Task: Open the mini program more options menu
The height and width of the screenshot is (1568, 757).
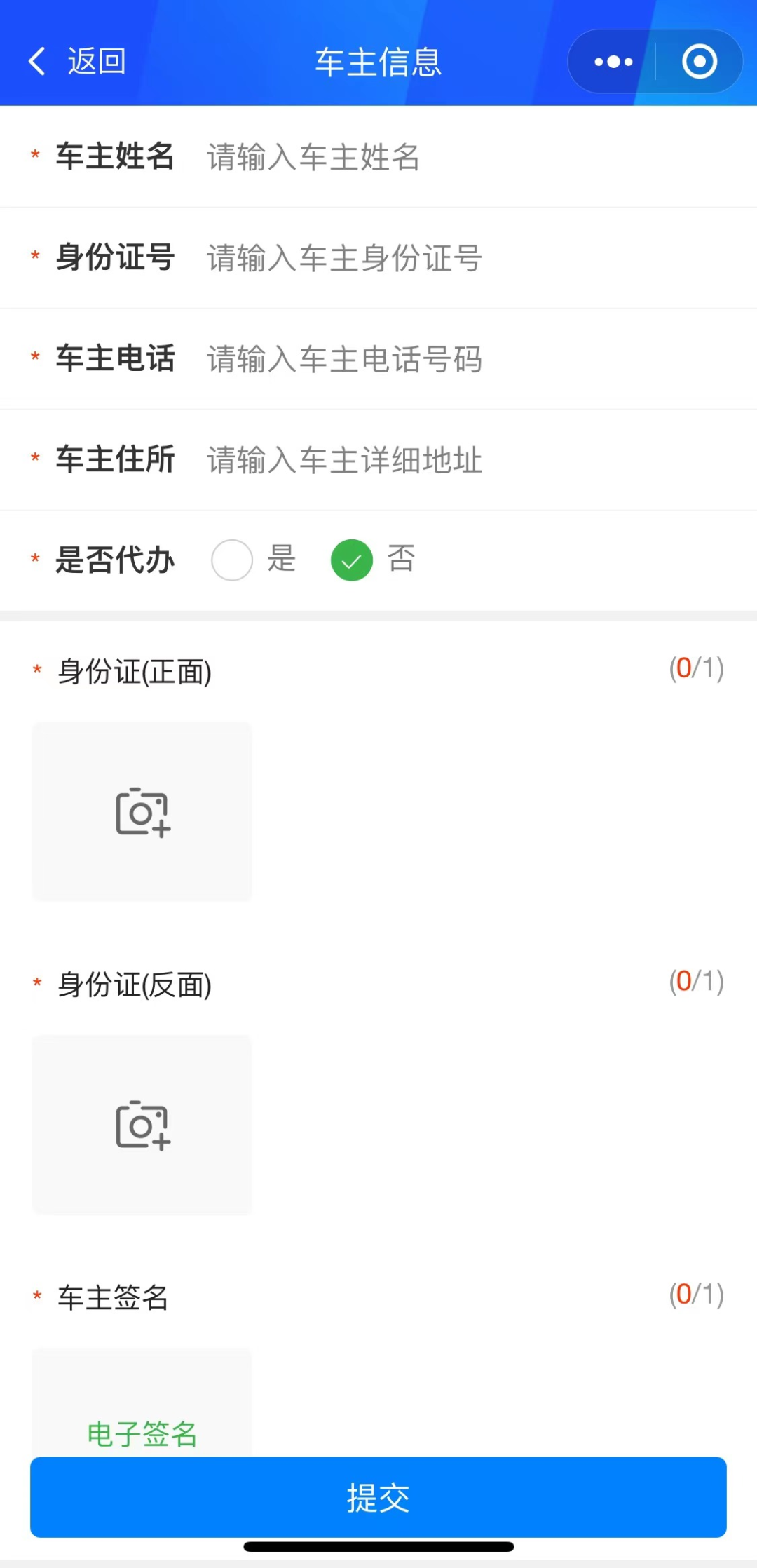Action: tap(613, 62)
